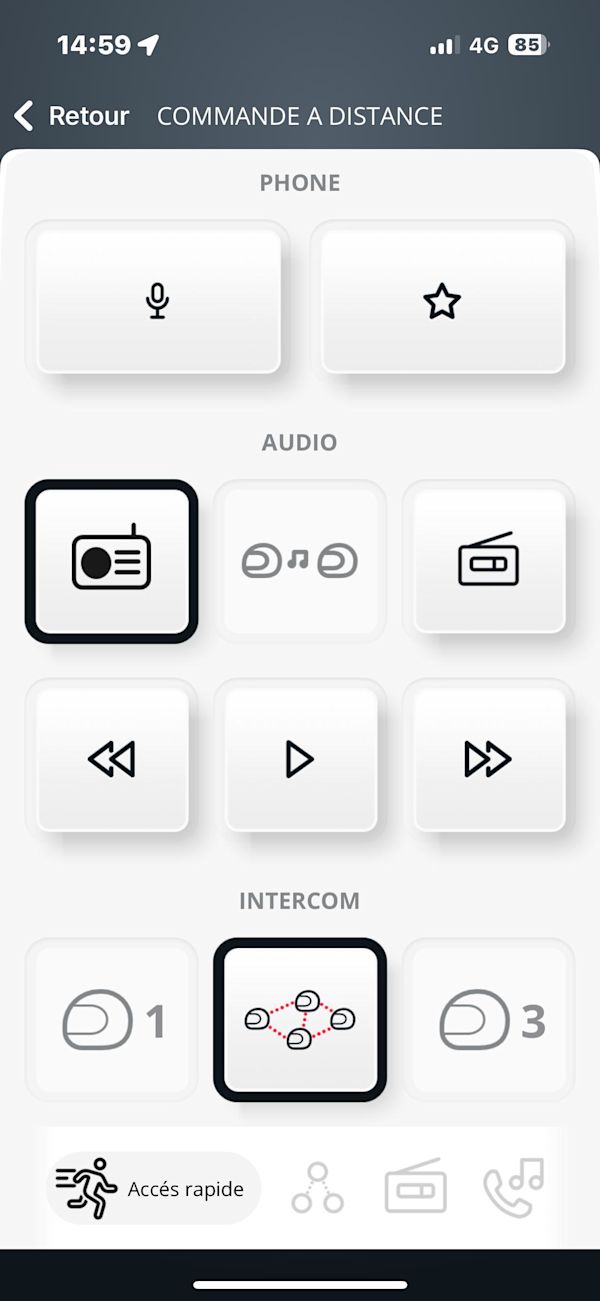Select the cassette player audio button
This screenshot has height=1301, width=600.
489,561
